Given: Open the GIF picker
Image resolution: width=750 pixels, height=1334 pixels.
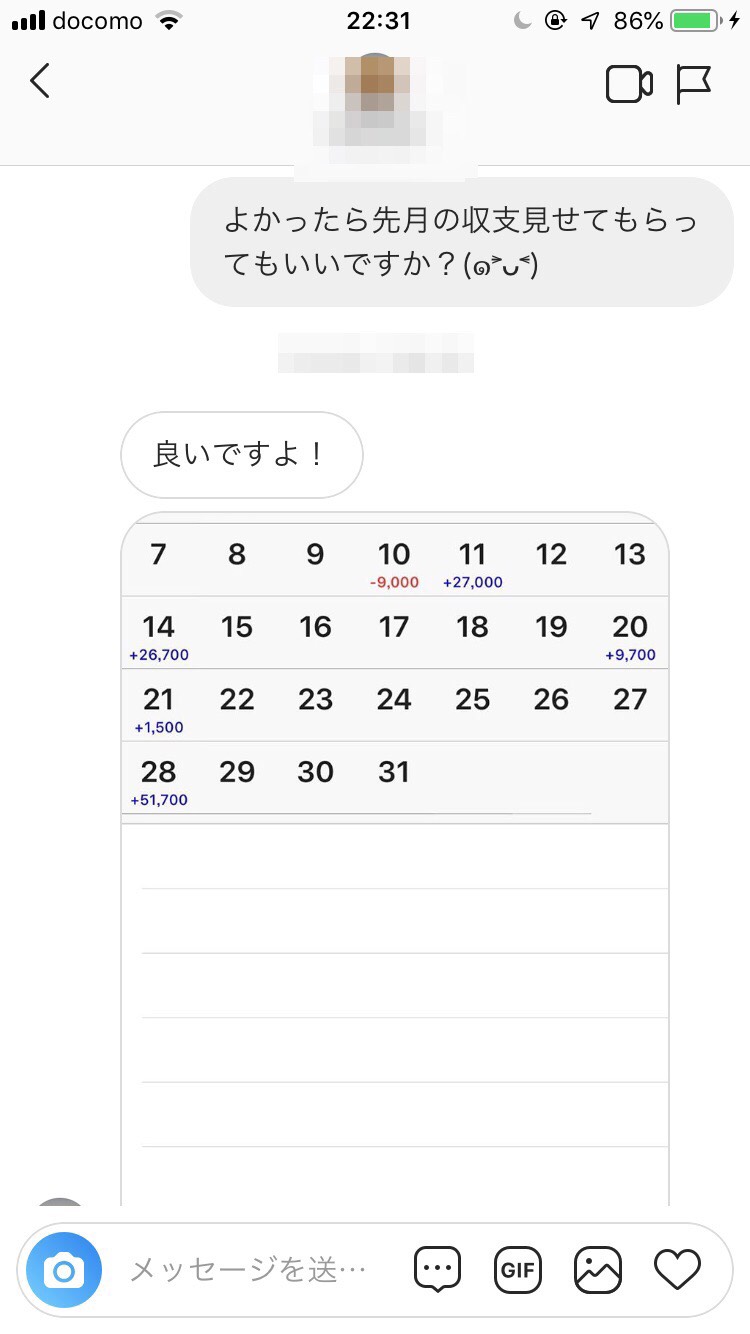Looking at the screenshot, I should [518, 1270].
